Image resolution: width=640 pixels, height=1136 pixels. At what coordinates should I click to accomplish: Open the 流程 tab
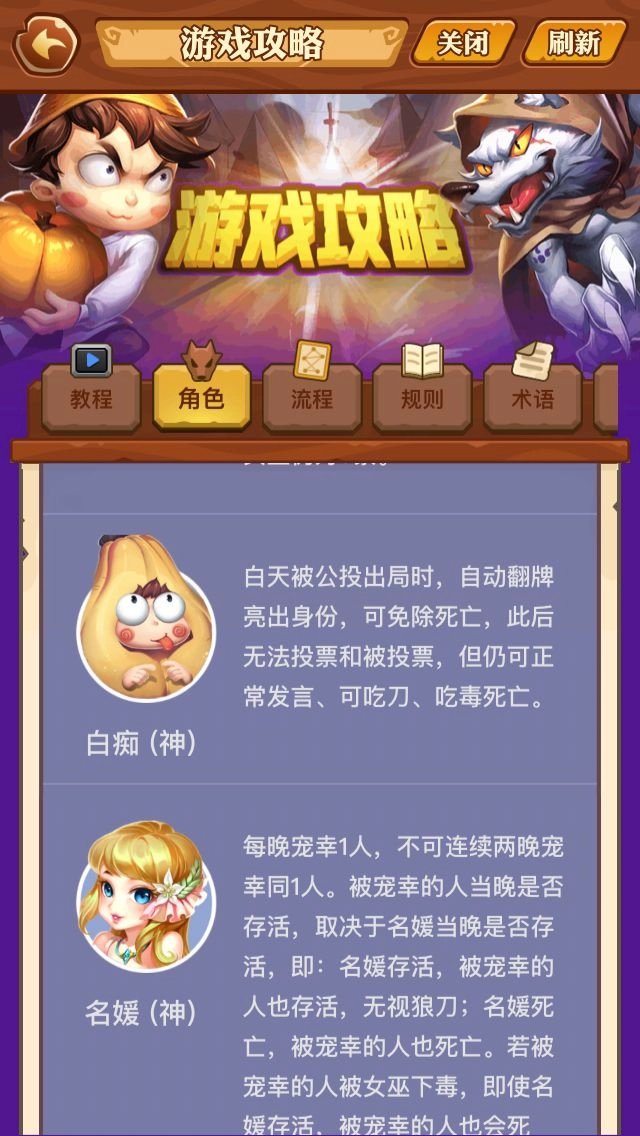tap(311, 397)
